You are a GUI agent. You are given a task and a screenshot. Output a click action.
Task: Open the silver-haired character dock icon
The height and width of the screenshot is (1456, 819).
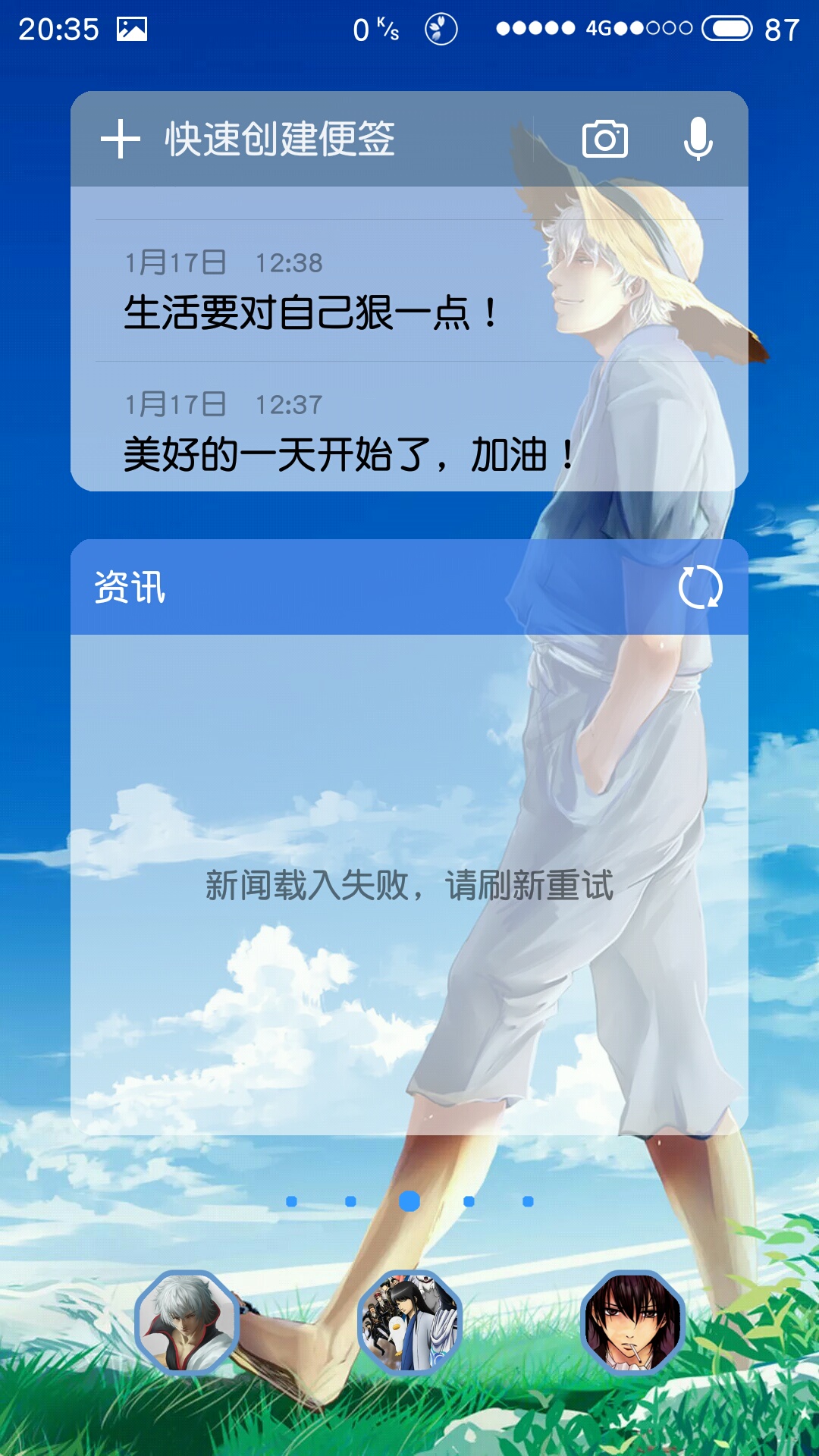[187, 1323]
